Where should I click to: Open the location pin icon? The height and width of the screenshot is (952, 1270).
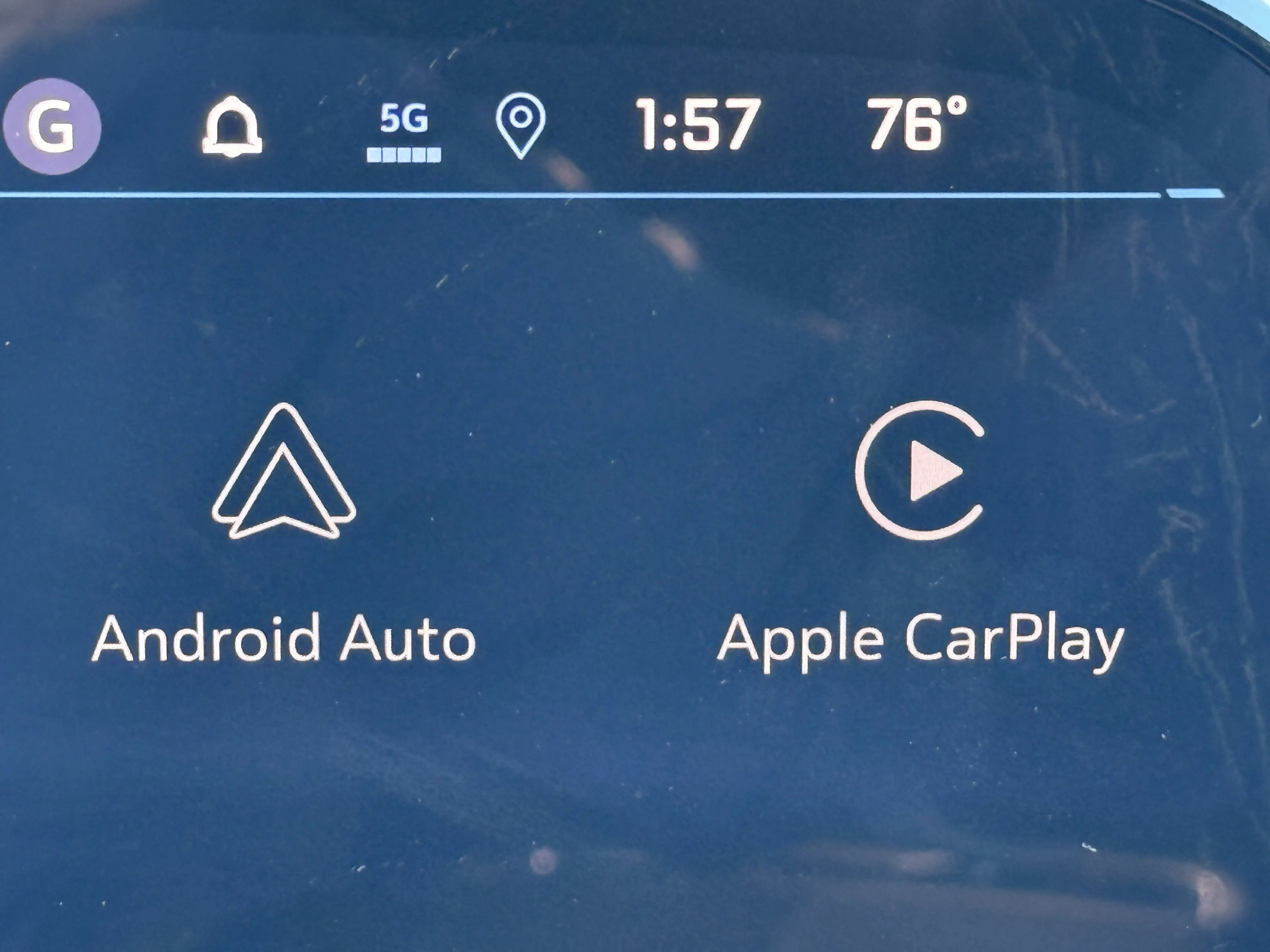520,125
